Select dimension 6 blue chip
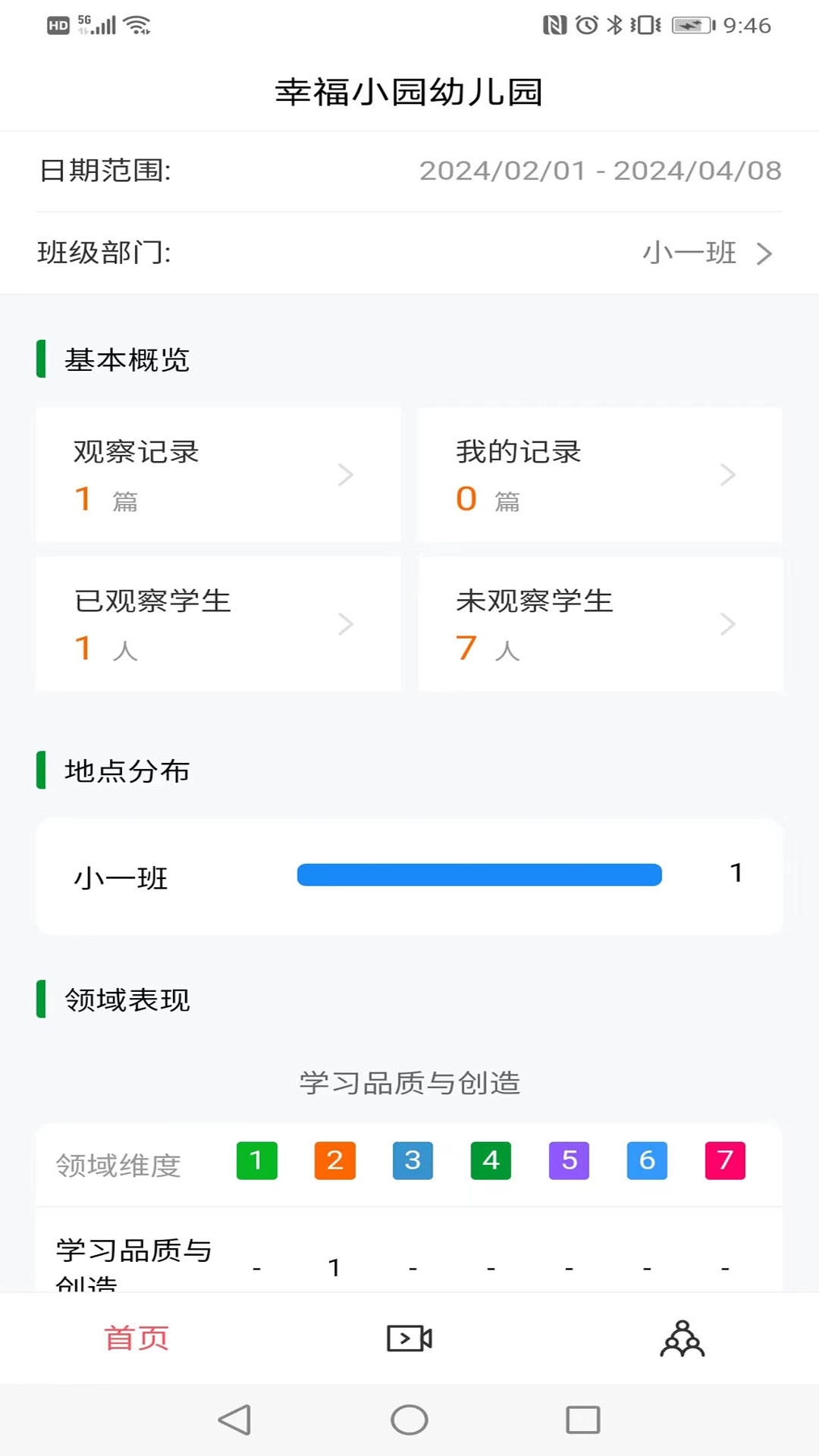The width and height of the screenshot is (819, 1456). (x=645, y=1160)
